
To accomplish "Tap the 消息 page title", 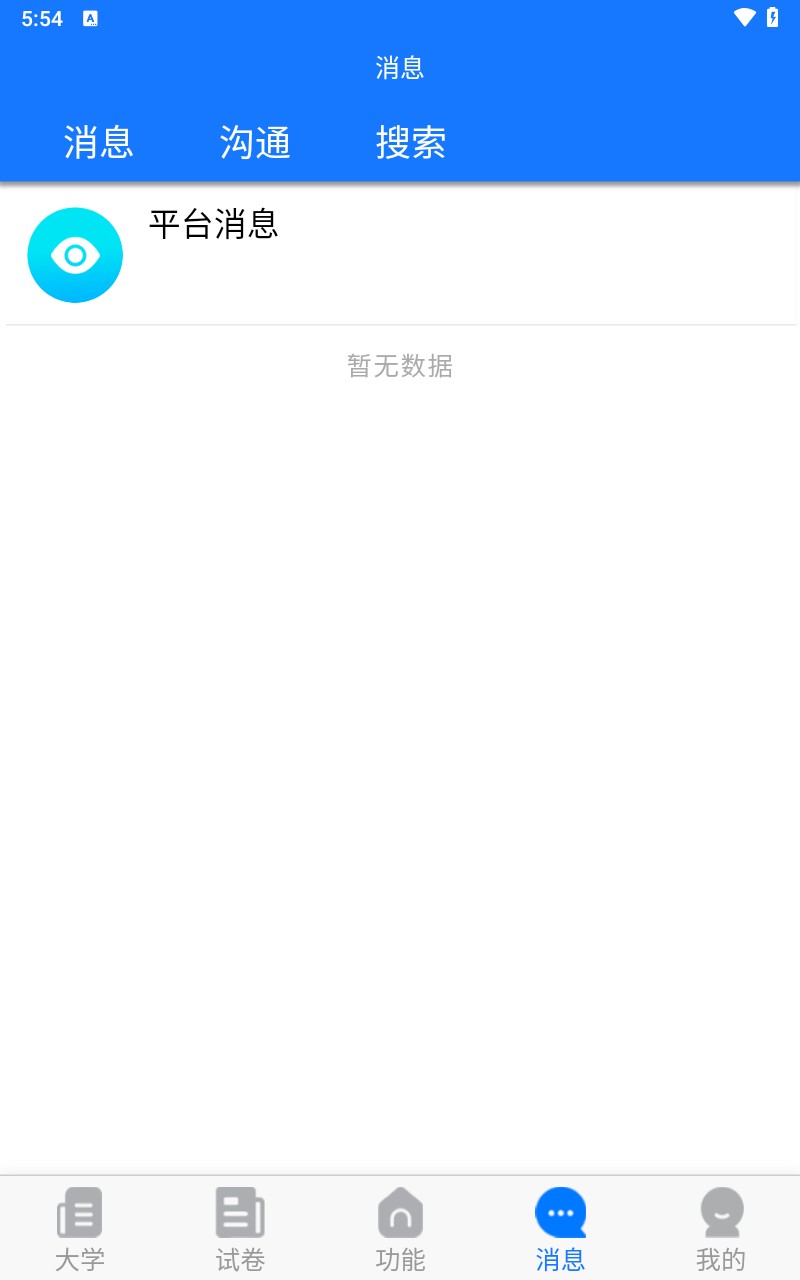I will (x=399, y=68).
